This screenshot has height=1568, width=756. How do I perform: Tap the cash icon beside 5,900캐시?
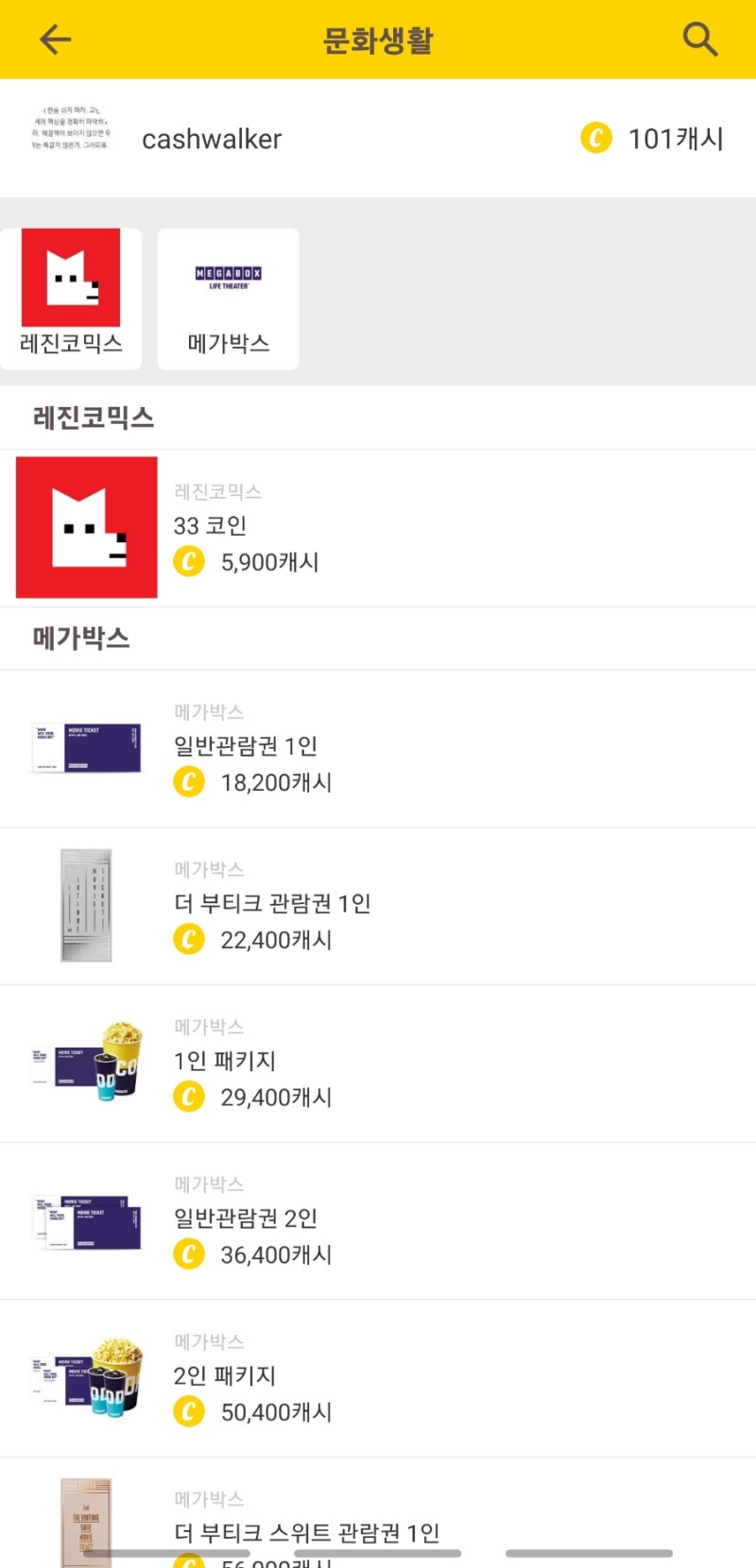[x=188, y=561]
